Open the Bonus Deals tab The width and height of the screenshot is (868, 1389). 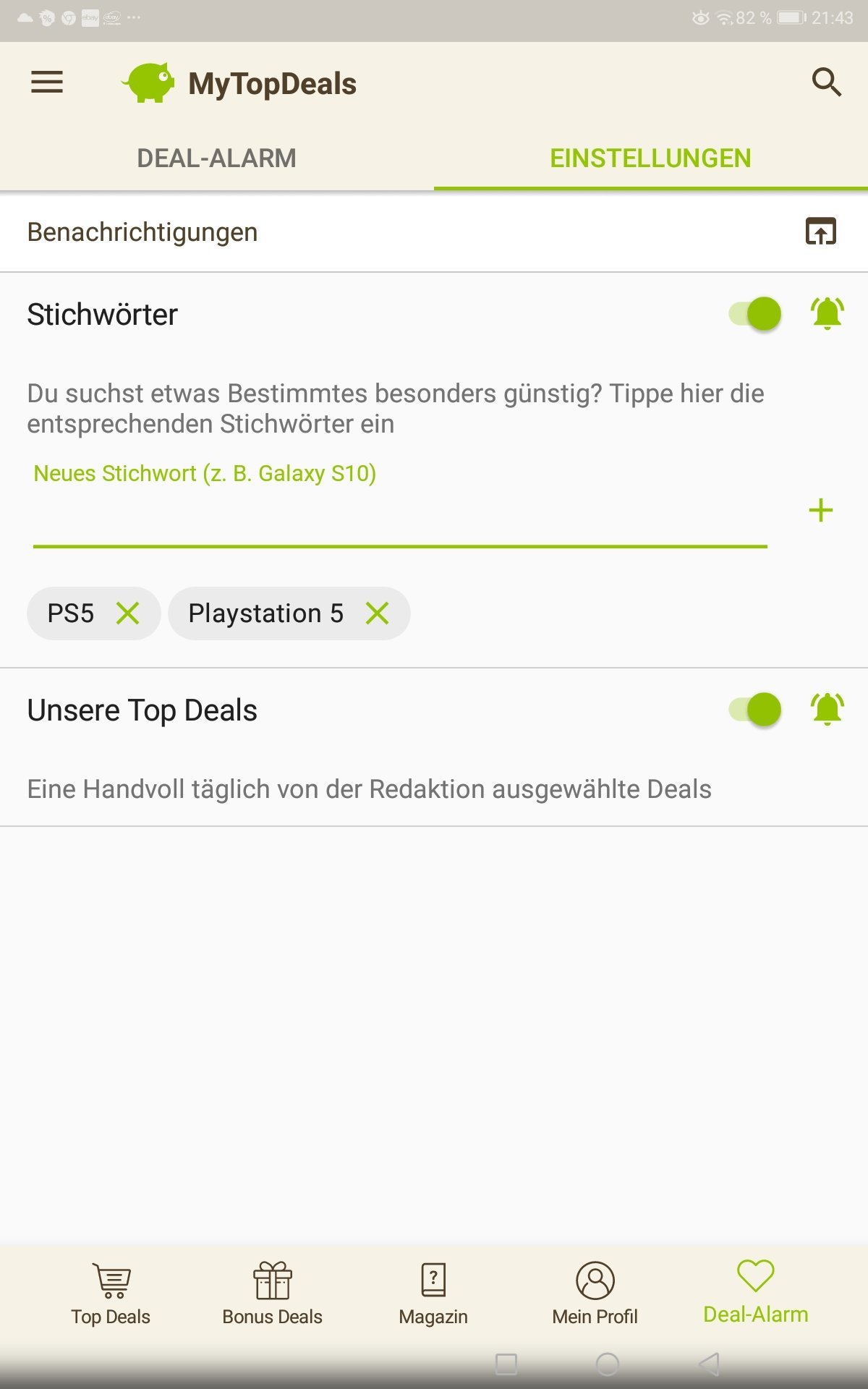[273, 1294]
